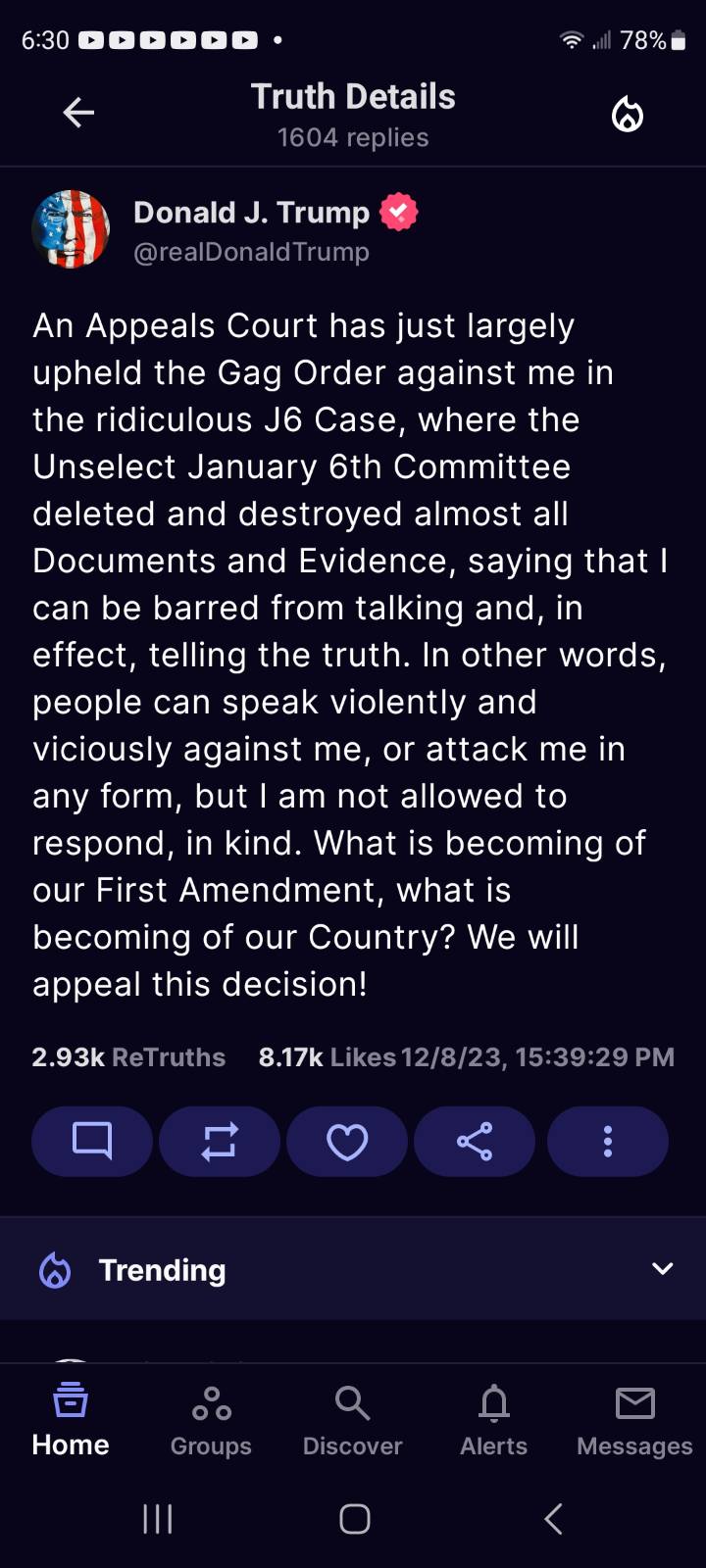The image size is (706, 1568).
Task: Go back using the top arrow
Action: pos(78,114)
